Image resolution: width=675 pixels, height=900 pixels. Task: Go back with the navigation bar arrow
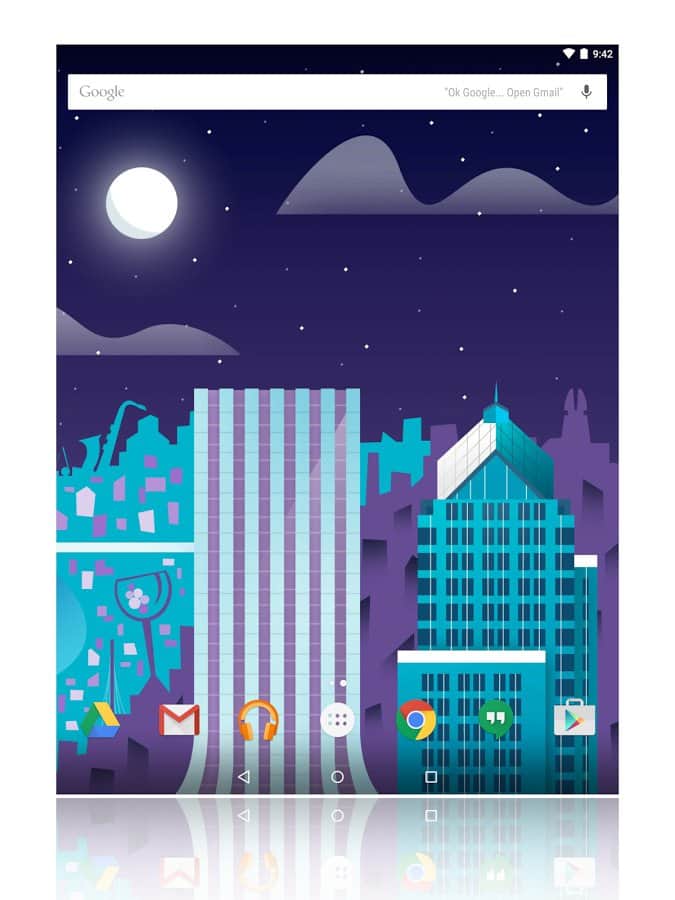[x=243, y=776]
